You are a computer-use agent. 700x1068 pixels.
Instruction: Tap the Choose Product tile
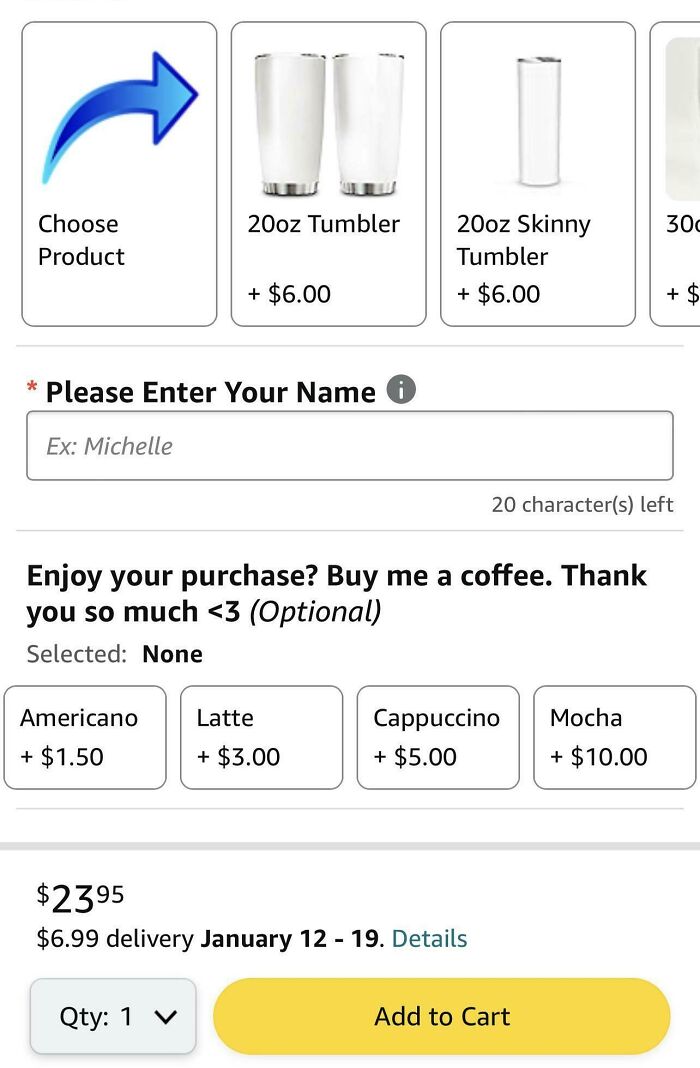pyautogui.click(x=119, y=174)
